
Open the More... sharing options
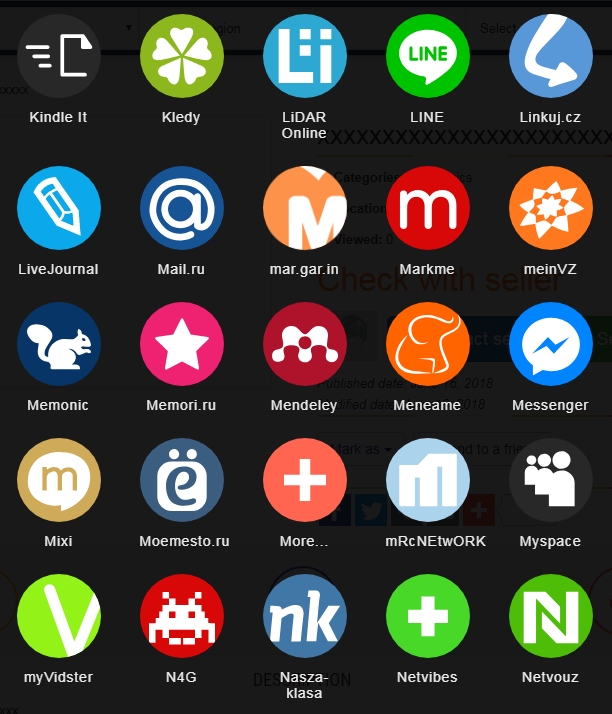304,480
